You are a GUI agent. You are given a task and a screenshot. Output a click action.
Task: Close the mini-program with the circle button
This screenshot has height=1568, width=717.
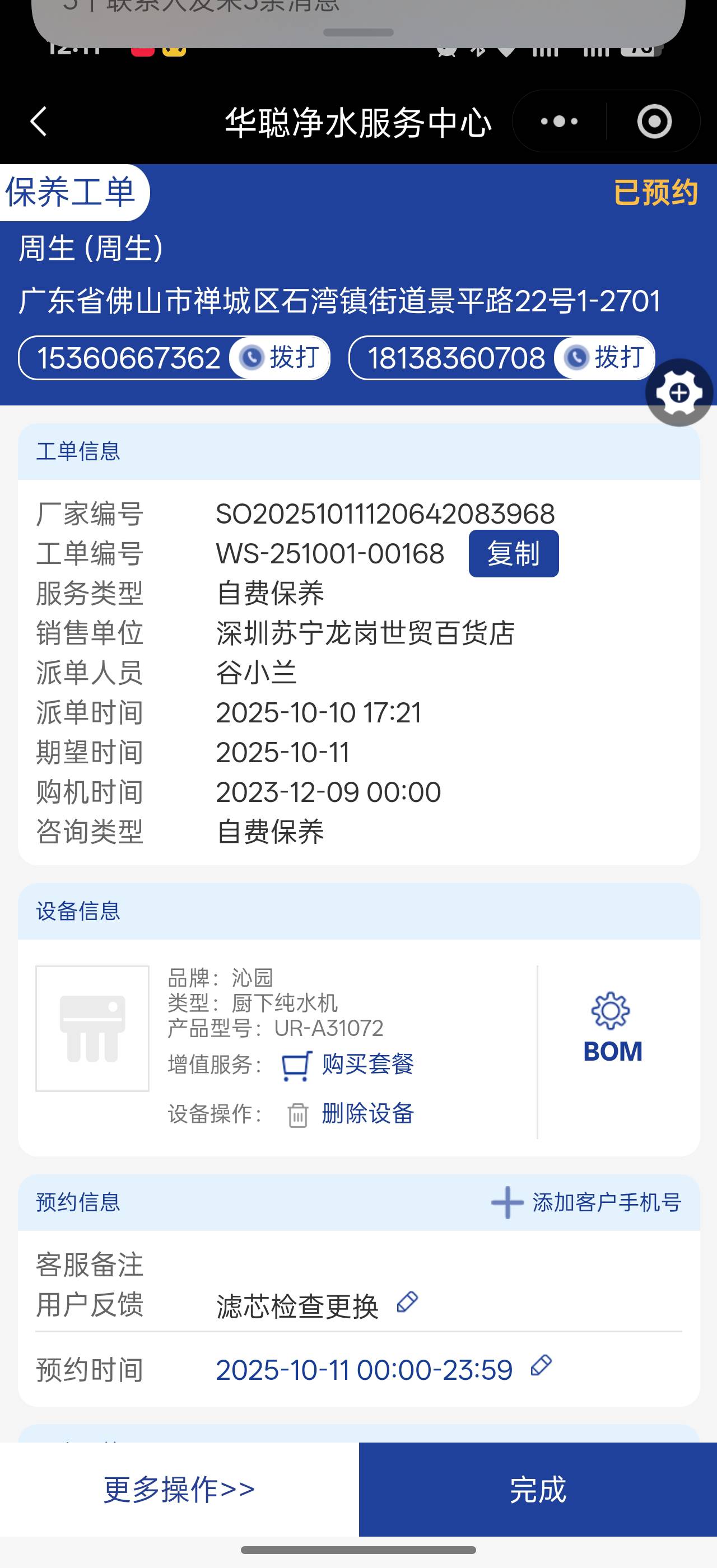coord(654,122)
